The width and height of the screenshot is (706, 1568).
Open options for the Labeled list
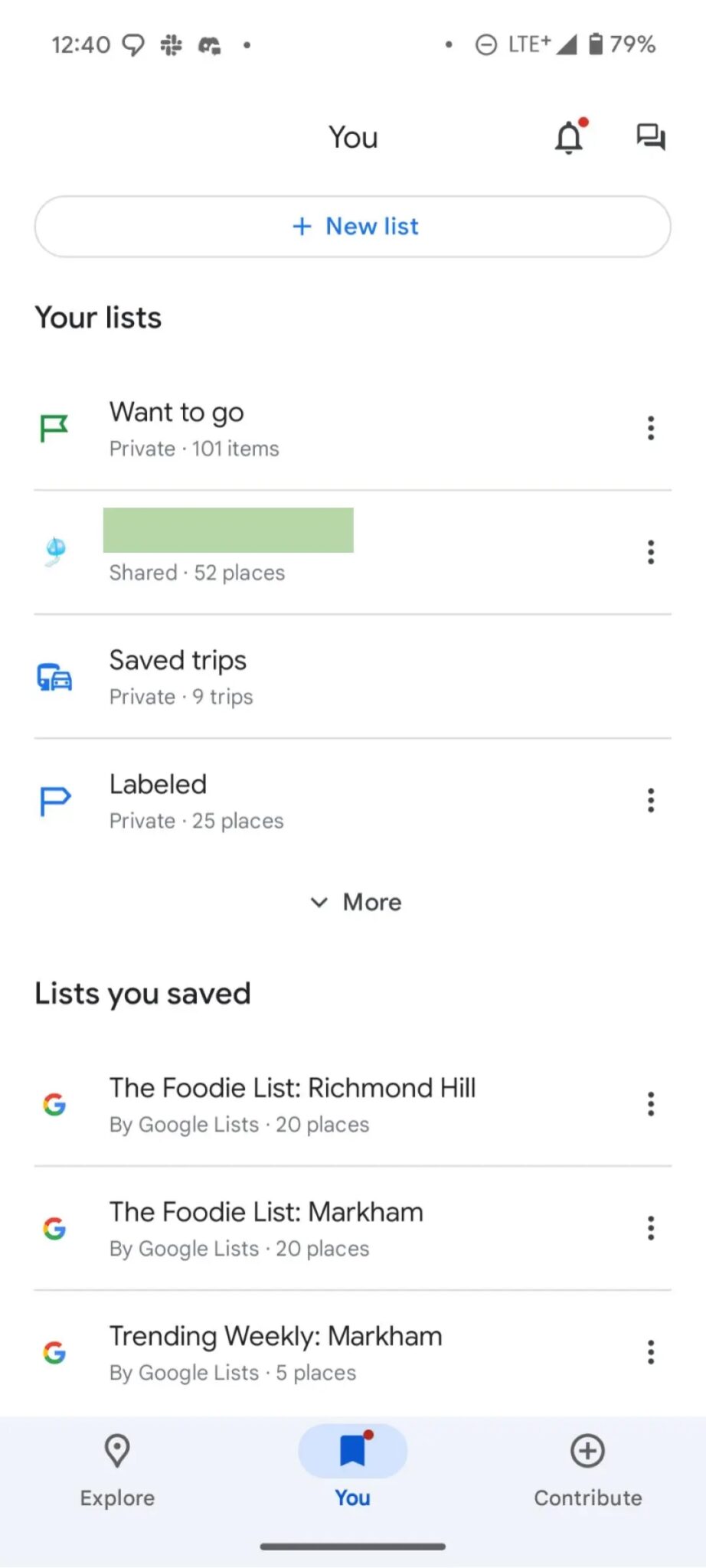pyautogui.click(x=650, y=801)
